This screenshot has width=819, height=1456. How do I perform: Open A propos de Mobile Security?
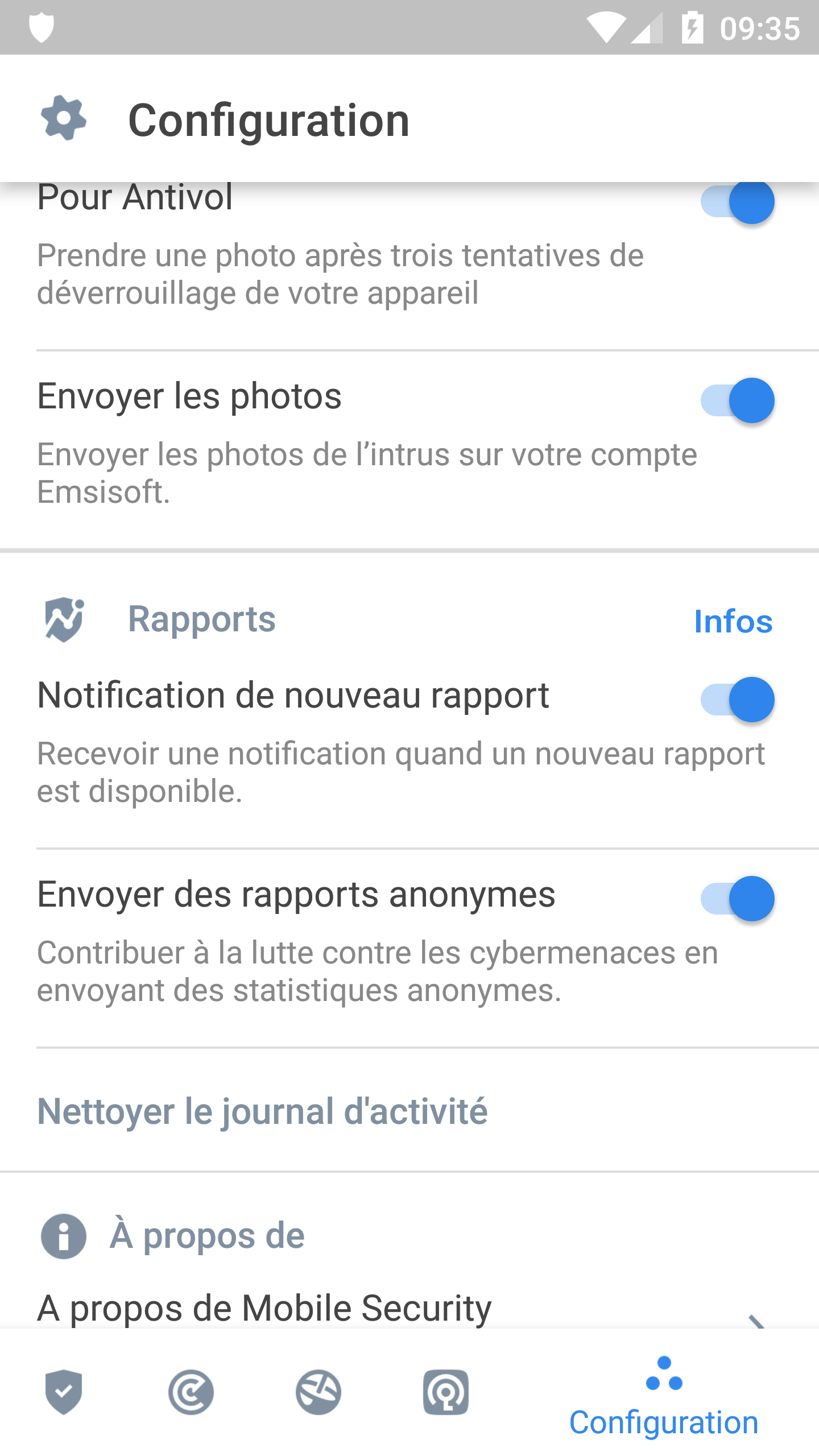(x=409, y=1308)
